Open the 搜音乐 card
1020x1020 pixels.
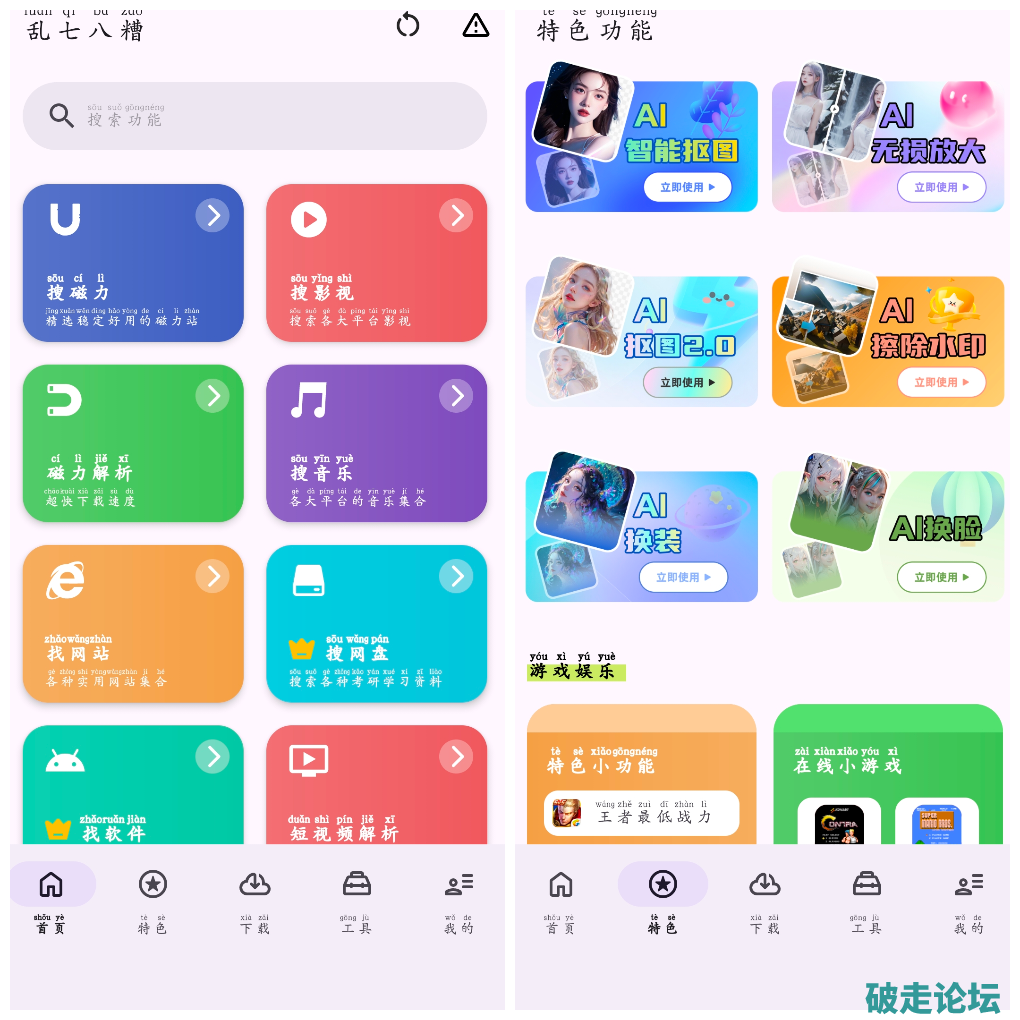376,443
